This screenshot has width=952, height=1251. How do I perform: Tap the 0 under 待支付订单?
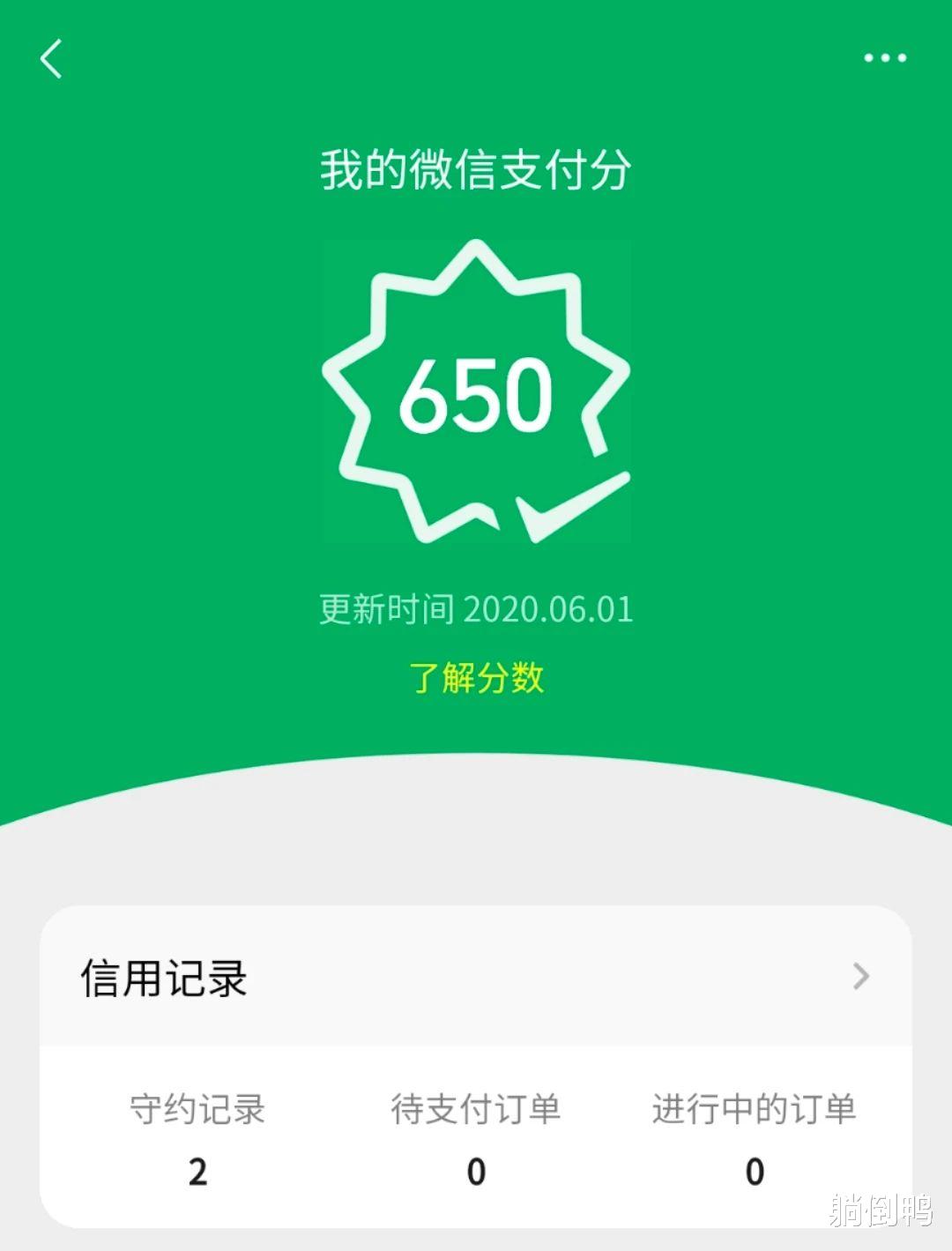pos(476,1173)
